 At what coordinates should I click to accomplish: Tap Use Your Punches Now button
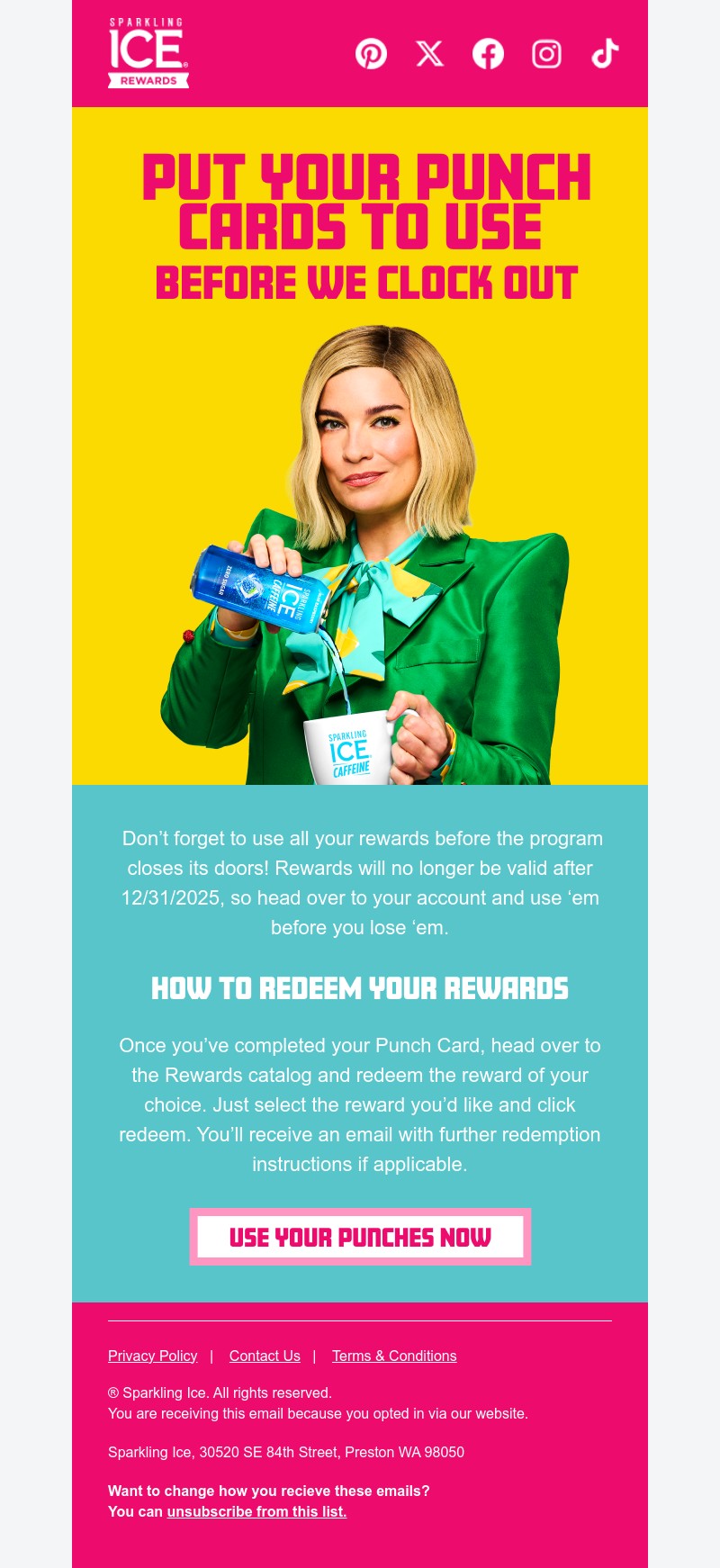coord(360,1237)
